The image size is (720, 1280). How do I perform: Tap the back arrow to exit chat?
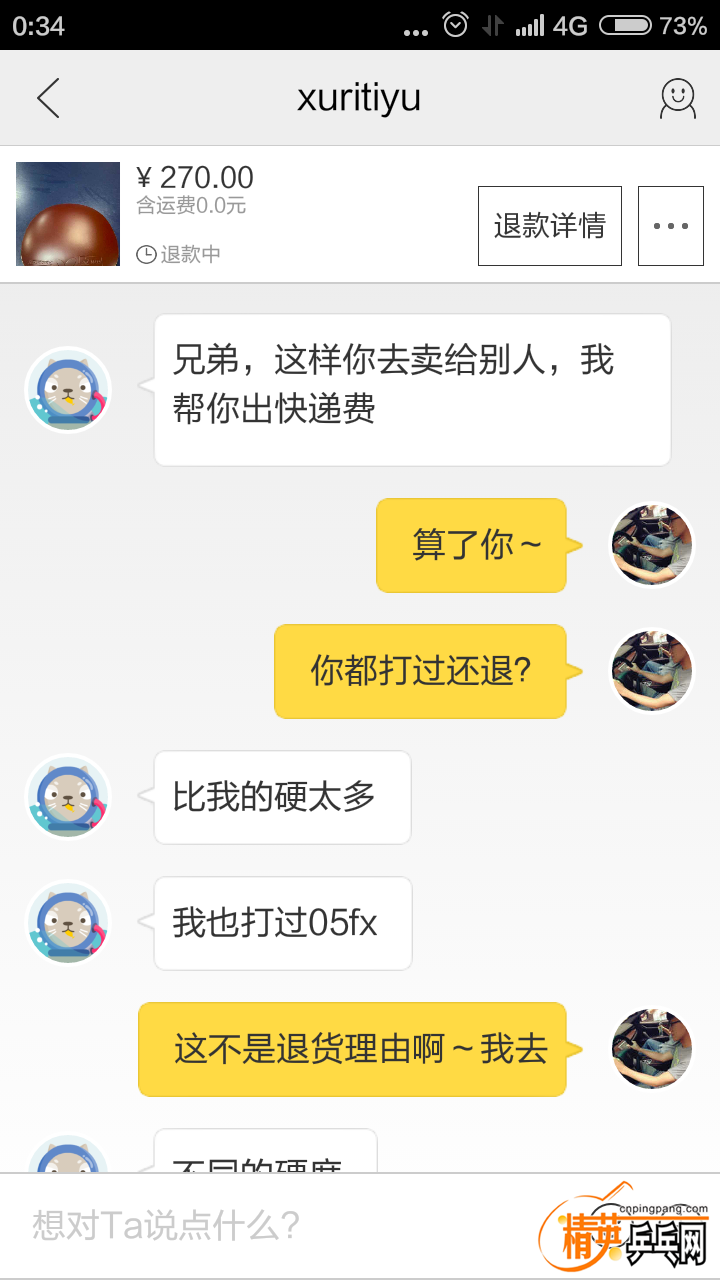[x=48, y=97]
